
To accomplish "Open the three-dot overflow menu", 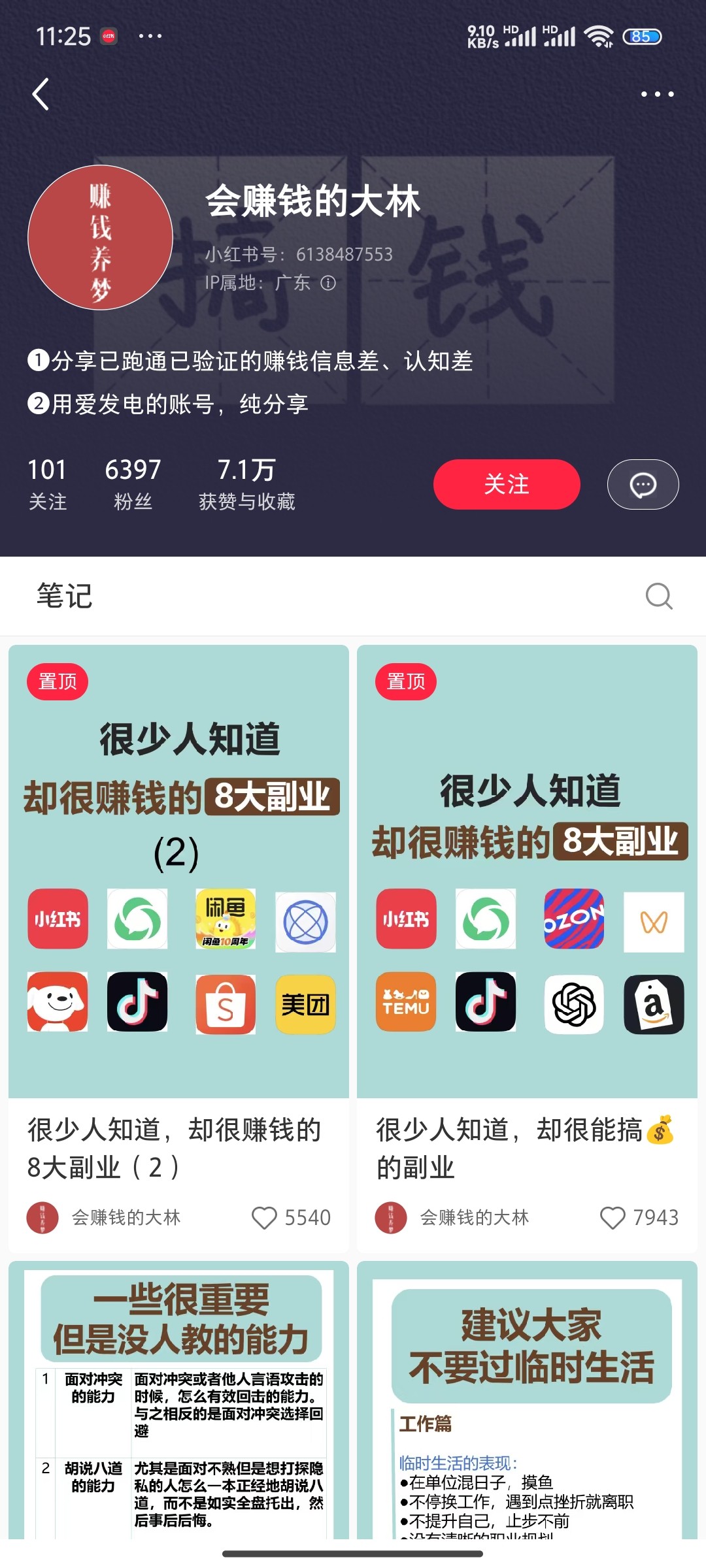I will [657, 94].
